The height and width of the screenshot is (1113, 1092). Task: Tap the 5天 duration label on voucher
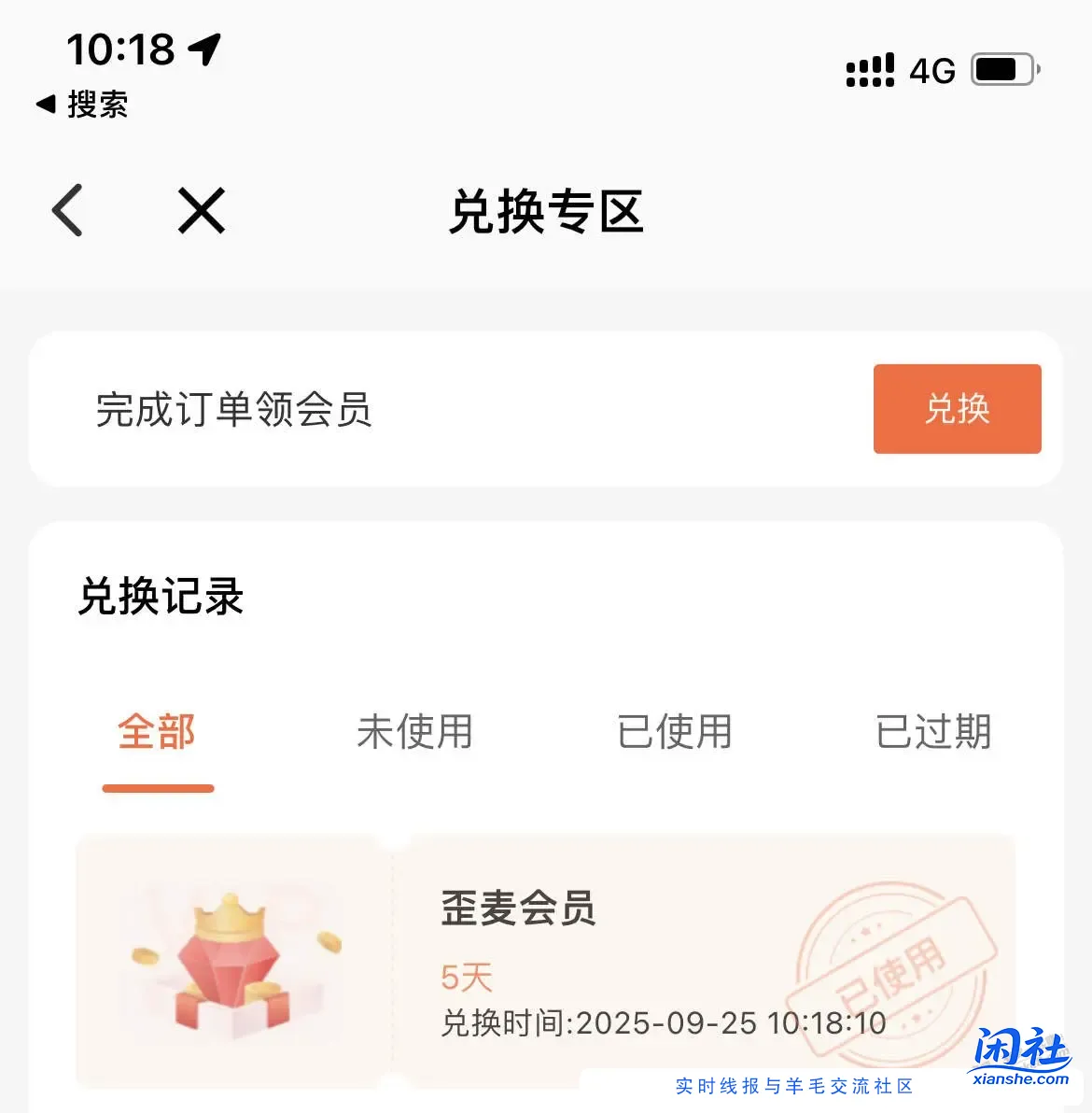coord(466,978)
